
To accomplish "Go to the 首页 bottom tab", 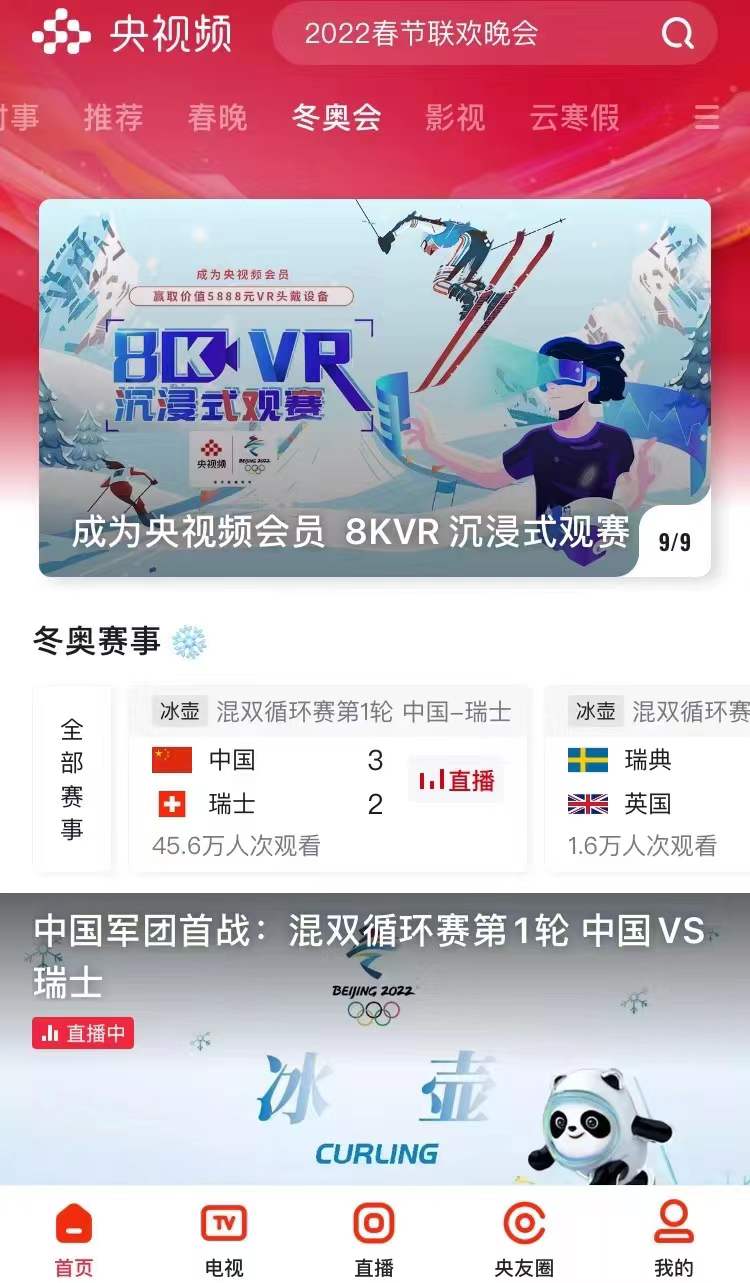I will coord(74,1240).
